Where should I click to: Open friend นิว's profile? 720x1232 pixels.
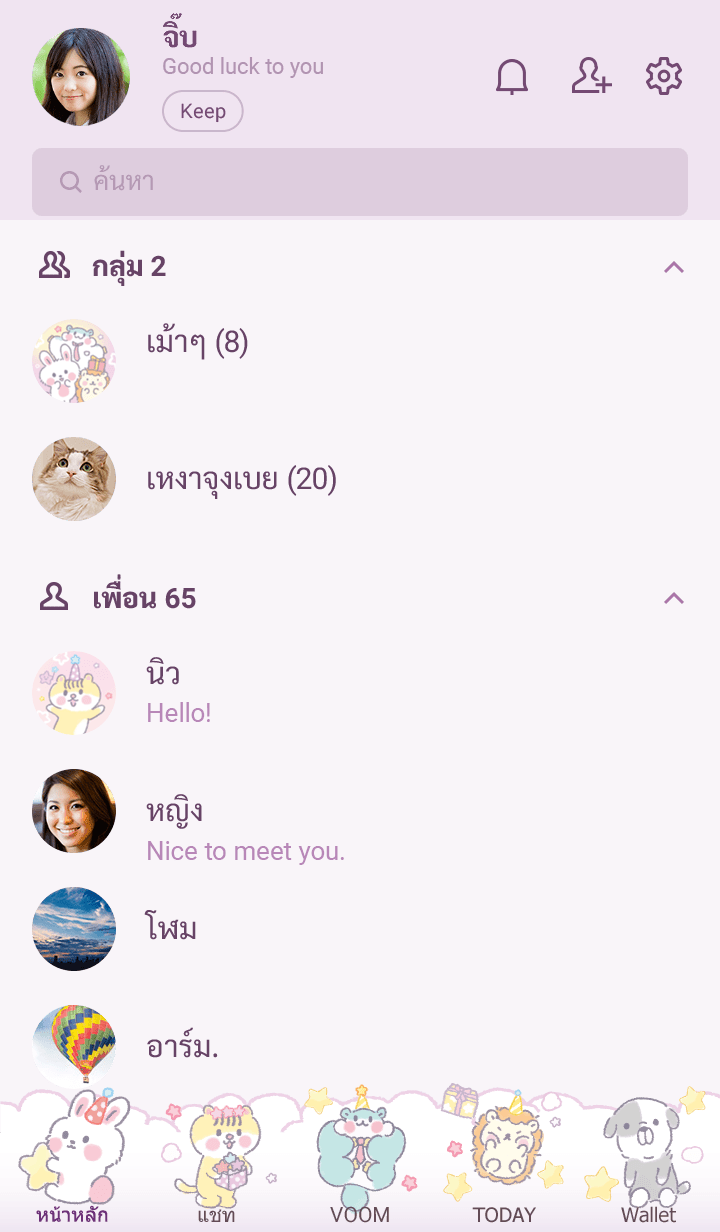point(163,692)
